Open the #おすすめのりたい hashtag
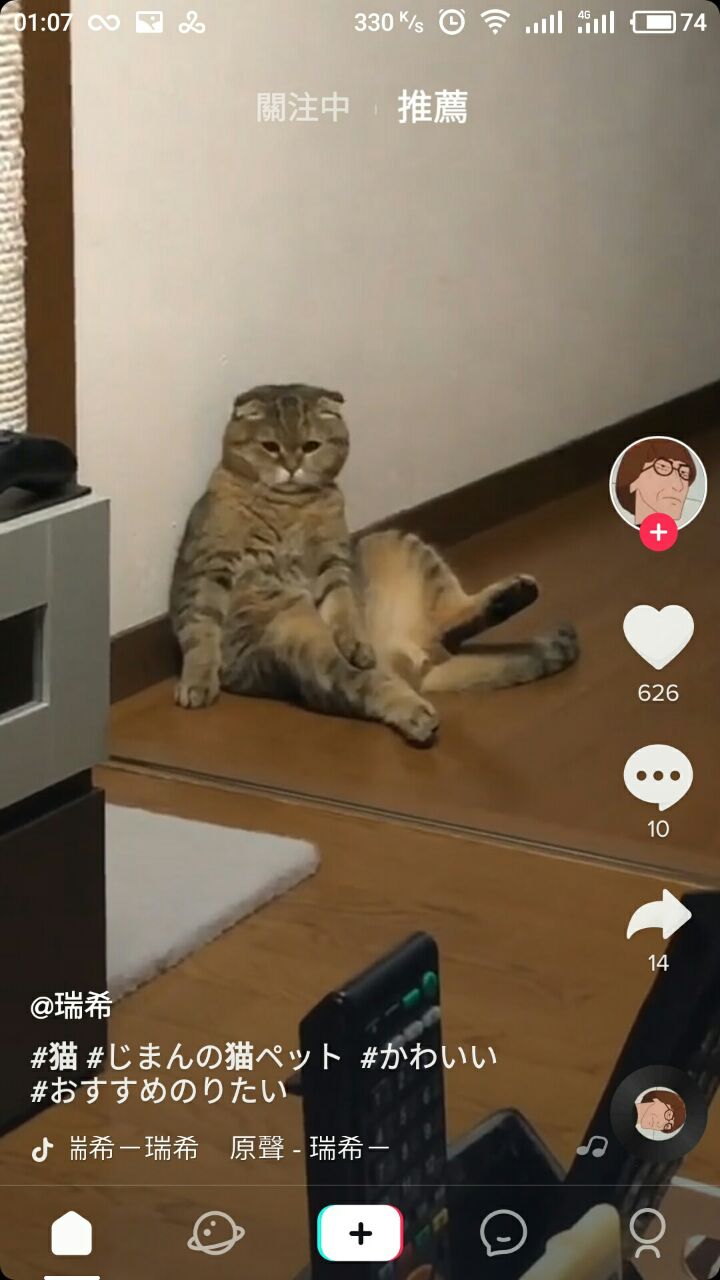Screen dimensions: 720x1280 tap(159, 1089)
